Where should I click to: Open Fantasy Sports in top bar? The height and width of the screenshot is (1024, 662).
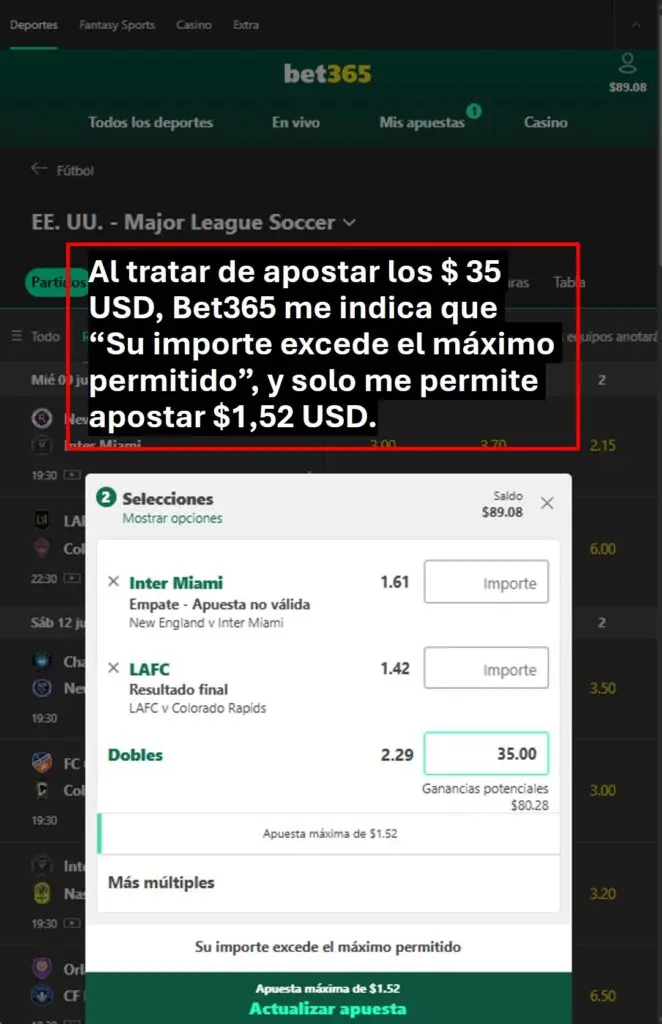117,25
